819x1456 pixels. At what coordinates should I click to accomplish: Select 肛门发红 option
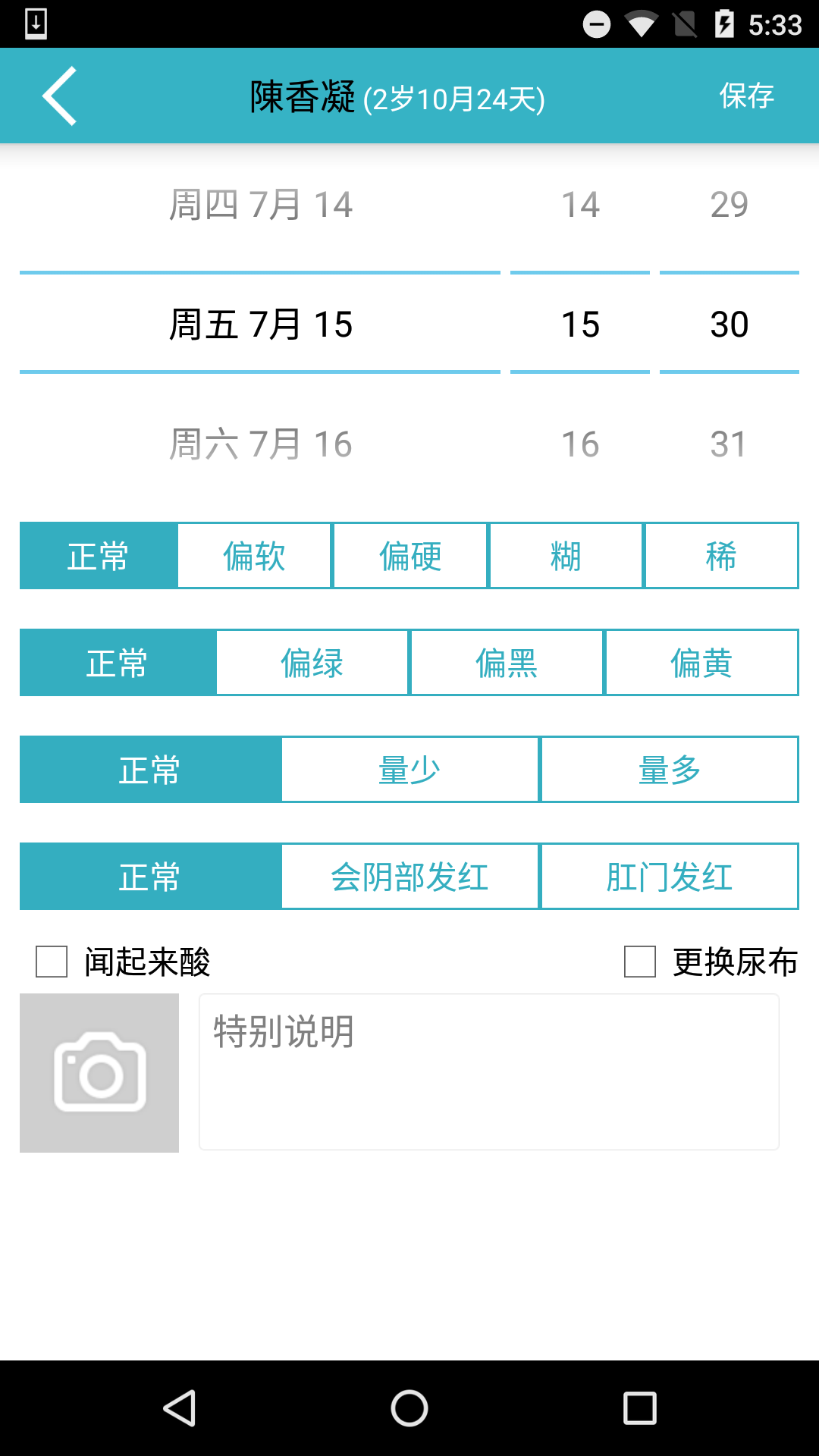point(670,876)
